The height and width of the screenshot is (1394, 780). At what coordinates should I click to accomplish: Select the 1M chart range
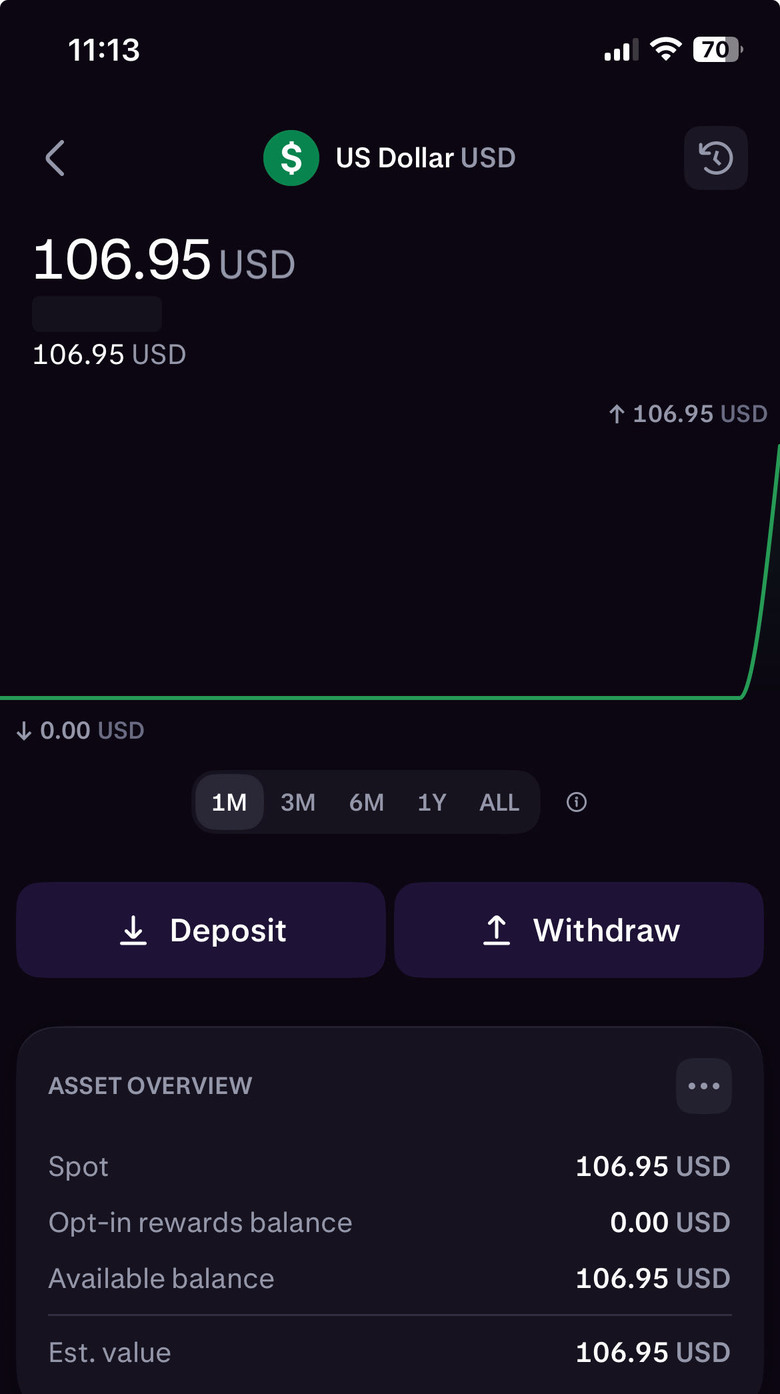(x=229, y=802)
